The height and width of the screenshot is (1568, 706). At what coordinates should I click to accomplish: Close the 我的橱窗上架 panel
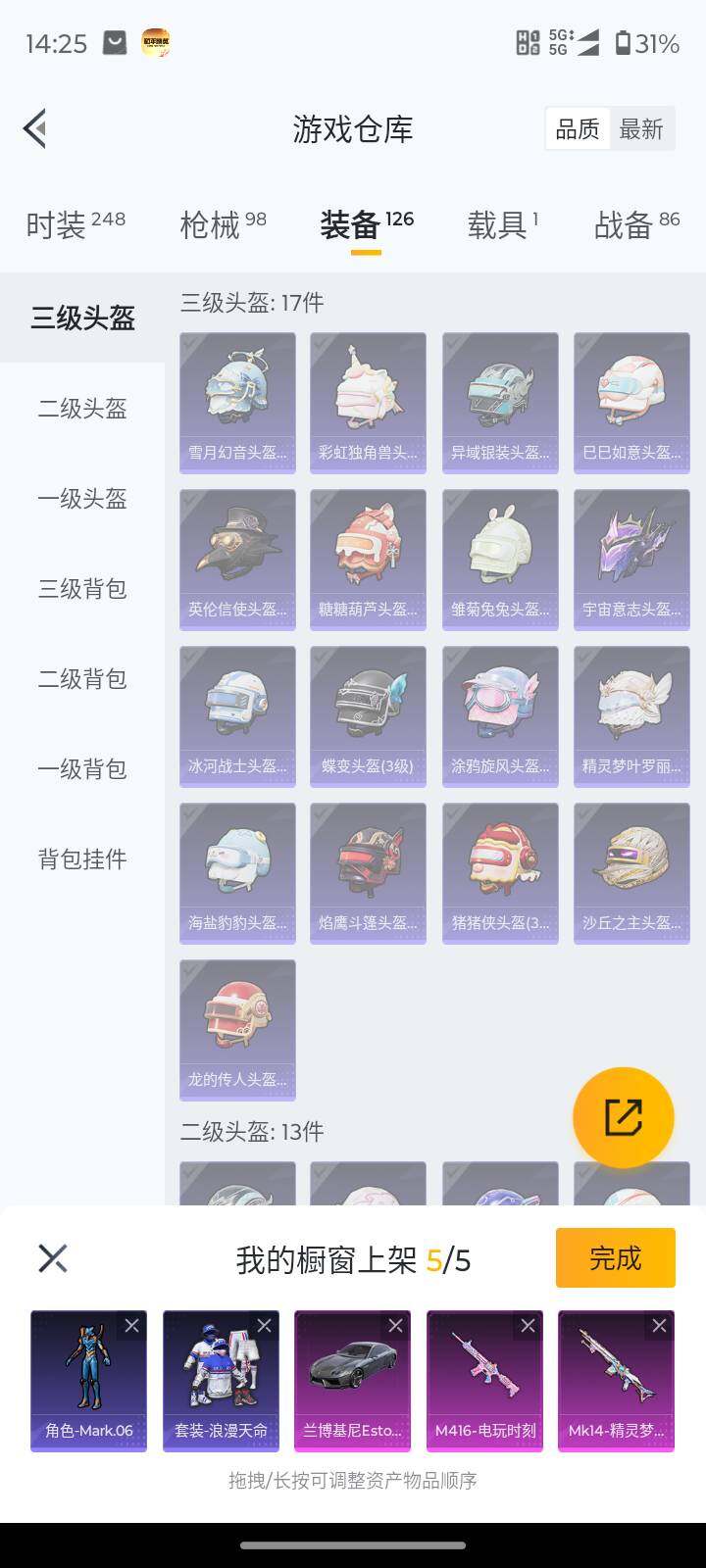(53, 1258)
